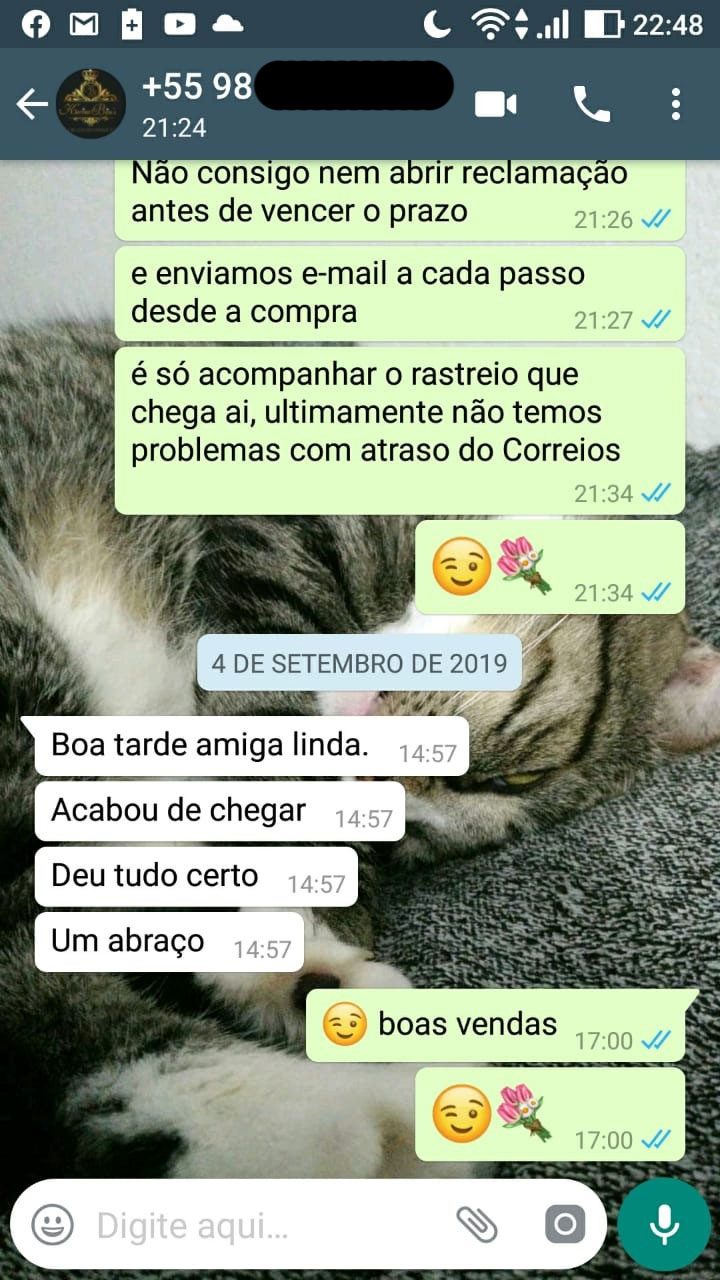Screen dimensions: 720x1280
Task: Tap the microphone to record a voice message
Action: [x=664, y=1224]
